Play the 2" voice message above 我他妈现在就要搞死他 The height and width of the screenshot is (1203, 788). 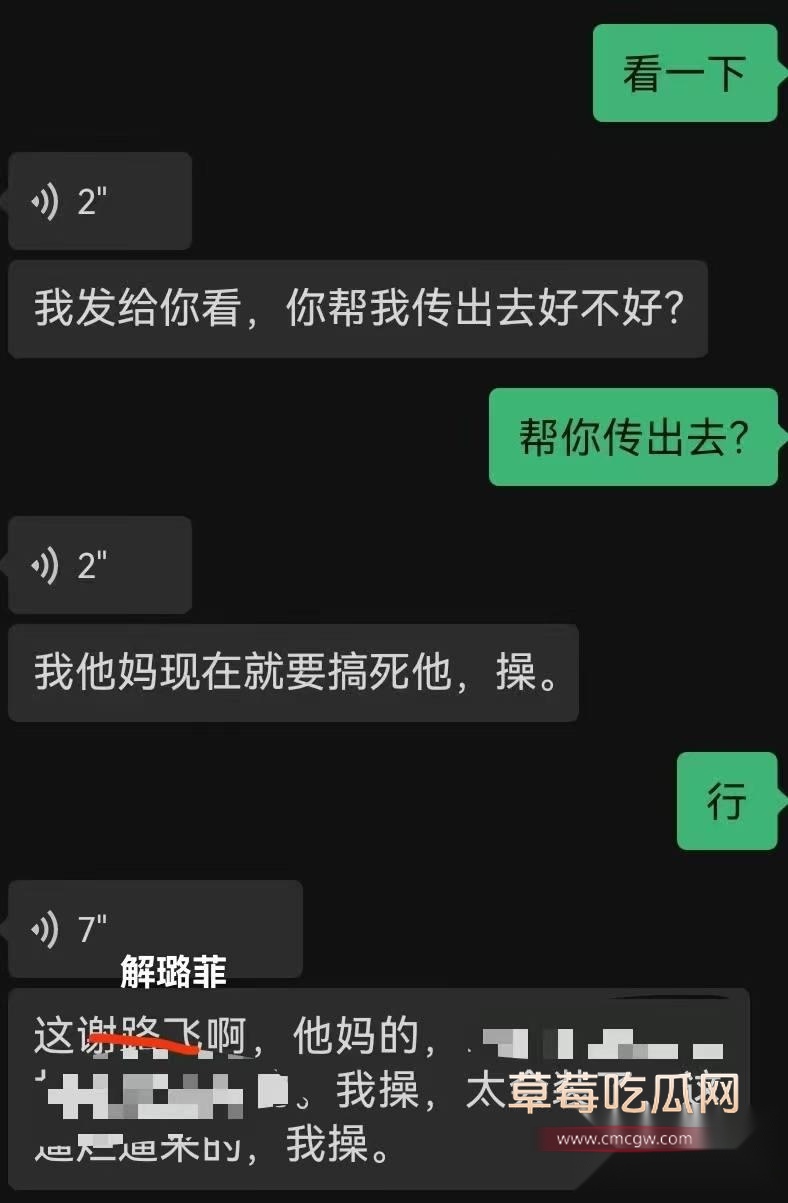click(100, 565)
